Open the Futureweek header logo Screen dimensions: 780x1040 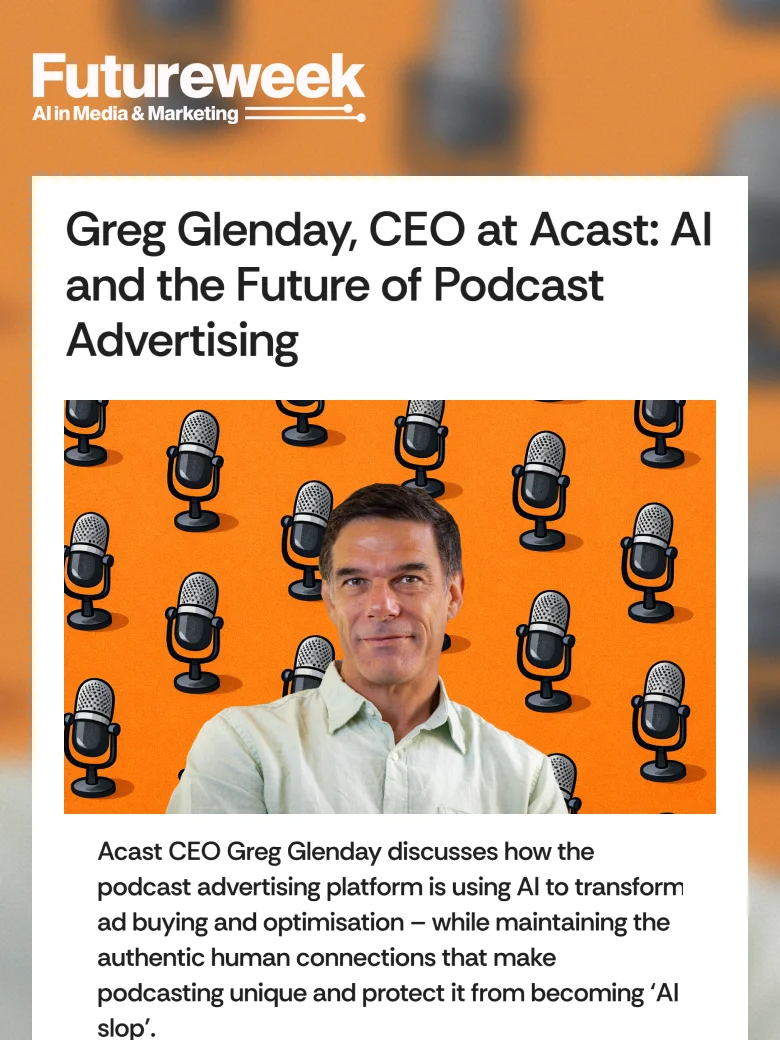[x=198, y=88]
